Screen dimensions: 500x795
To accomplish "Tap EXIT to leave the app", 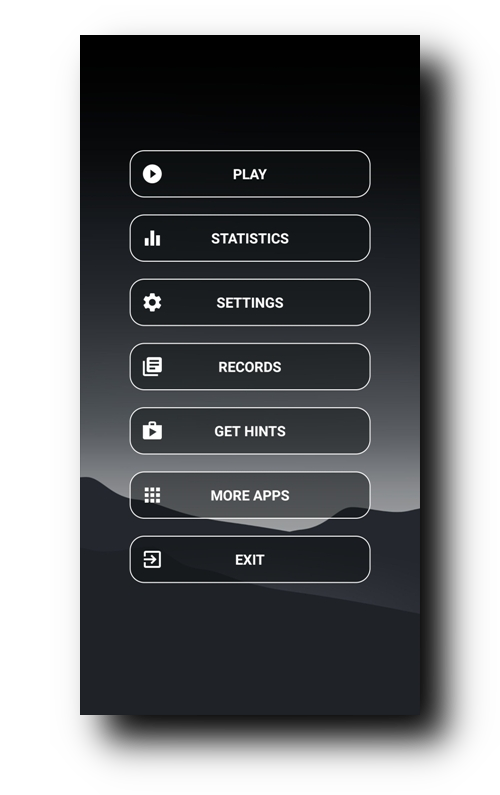I will [x=249, y=559].
